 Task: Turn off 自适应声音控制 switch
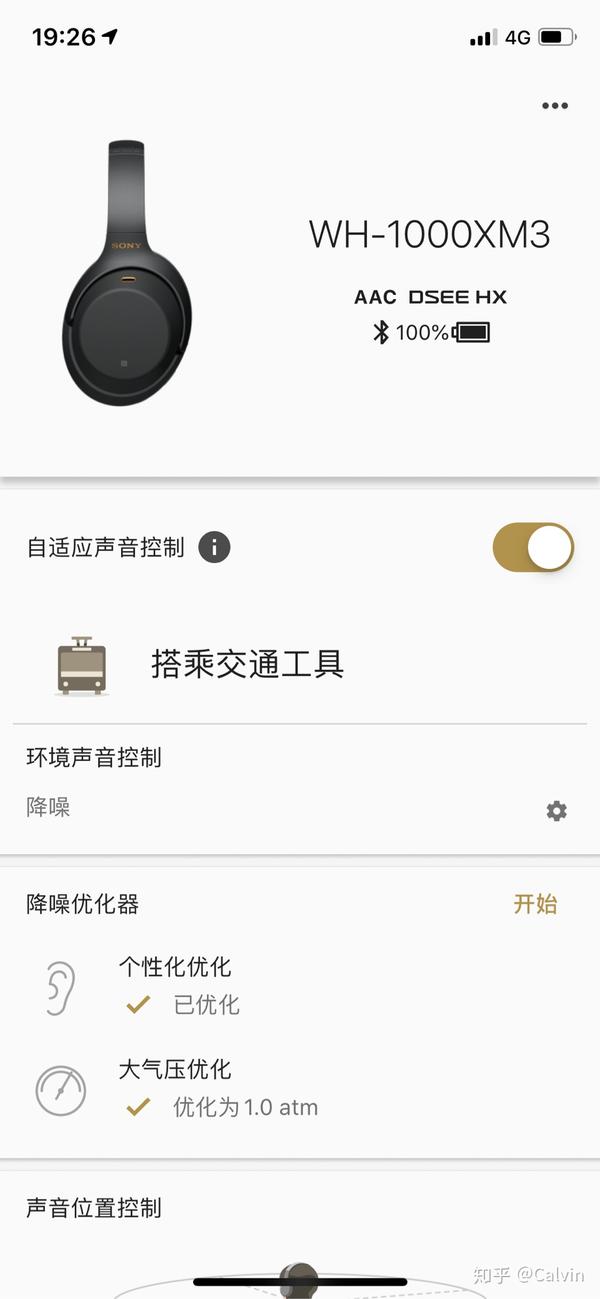(x=533, y=548)
